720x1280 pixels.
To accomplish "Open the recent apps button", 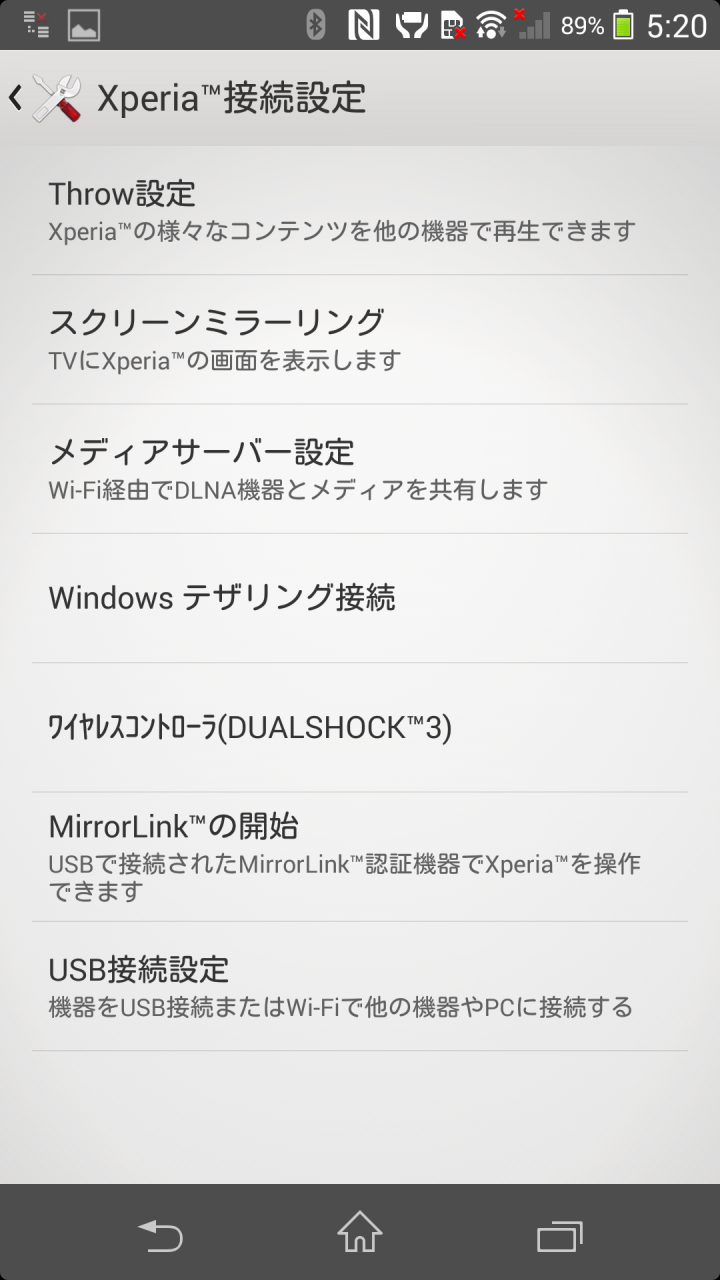I will pos(559,1236).
